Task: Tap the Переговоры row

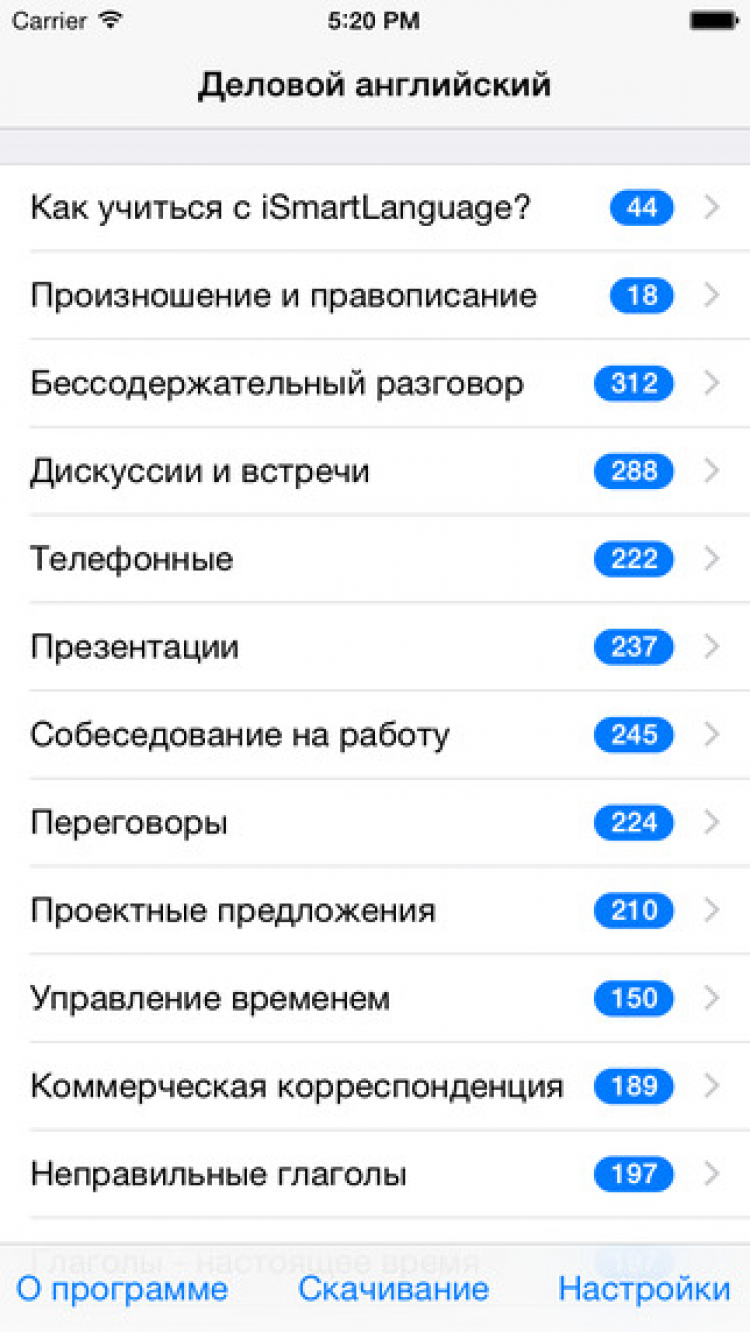Action: pyautogui.click(x=129, y=823)
